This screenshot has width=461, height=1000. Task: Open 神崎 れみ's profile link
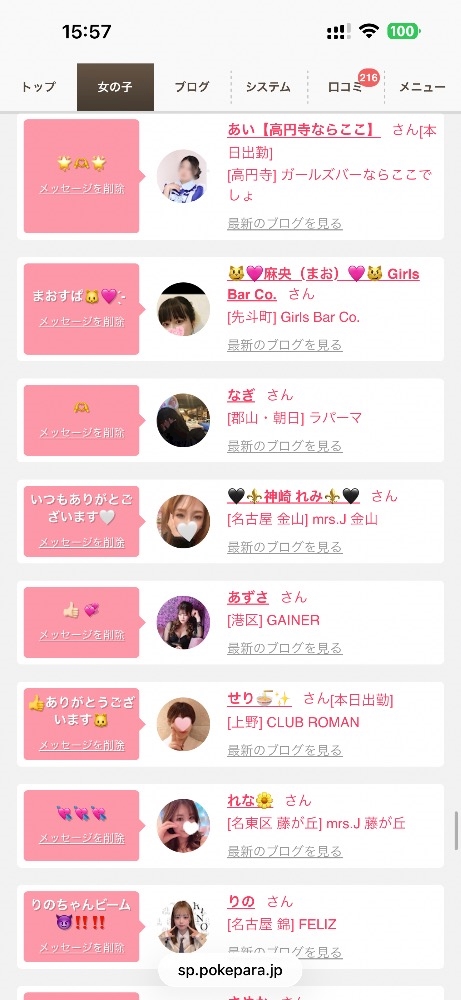[x=293, y=496]
